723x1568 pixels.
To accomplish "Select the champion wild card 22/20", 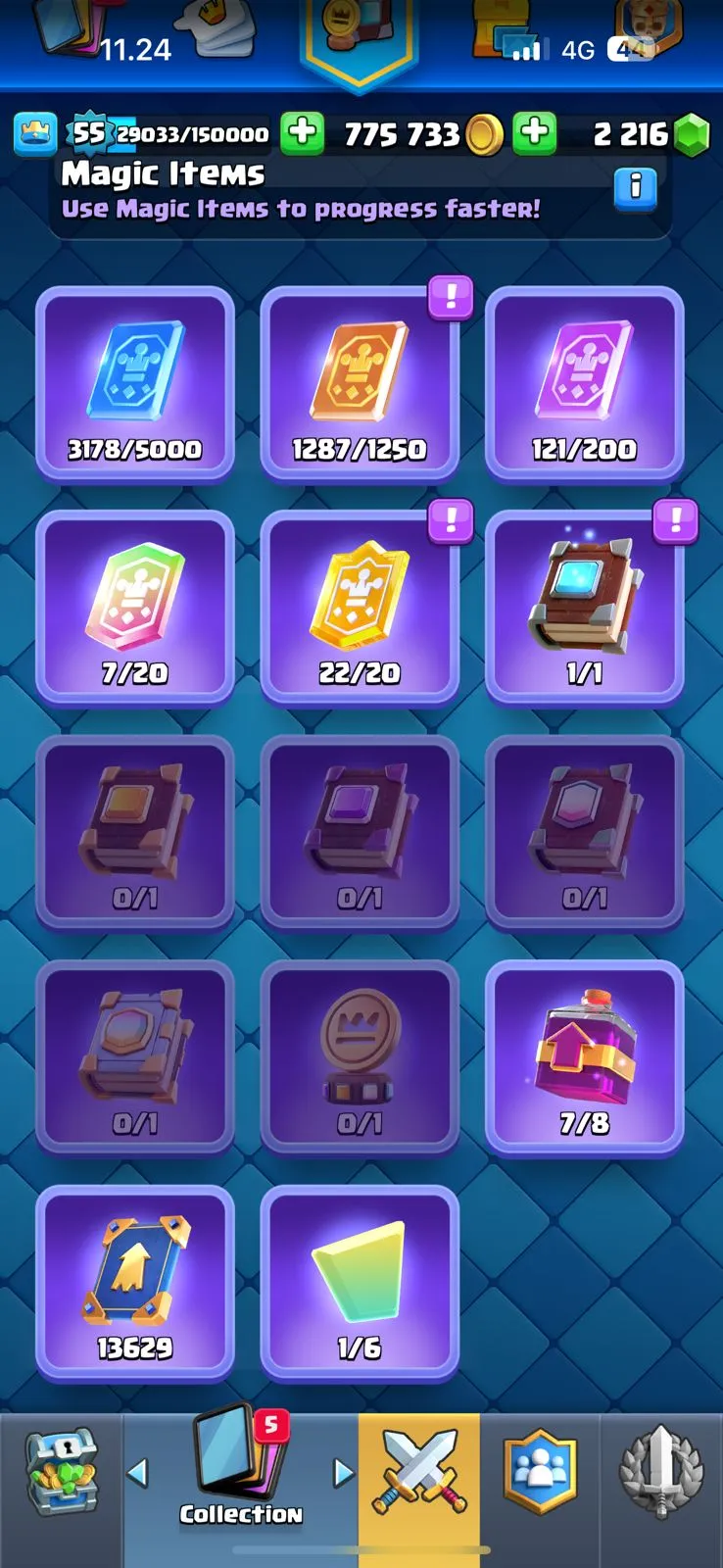I will point(360,608).
